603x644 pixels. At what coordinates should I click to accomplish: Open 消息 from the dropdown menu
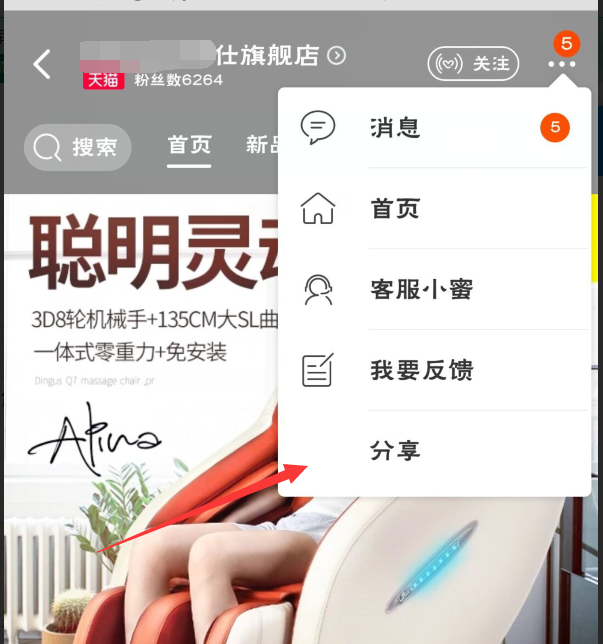point(434,128)
